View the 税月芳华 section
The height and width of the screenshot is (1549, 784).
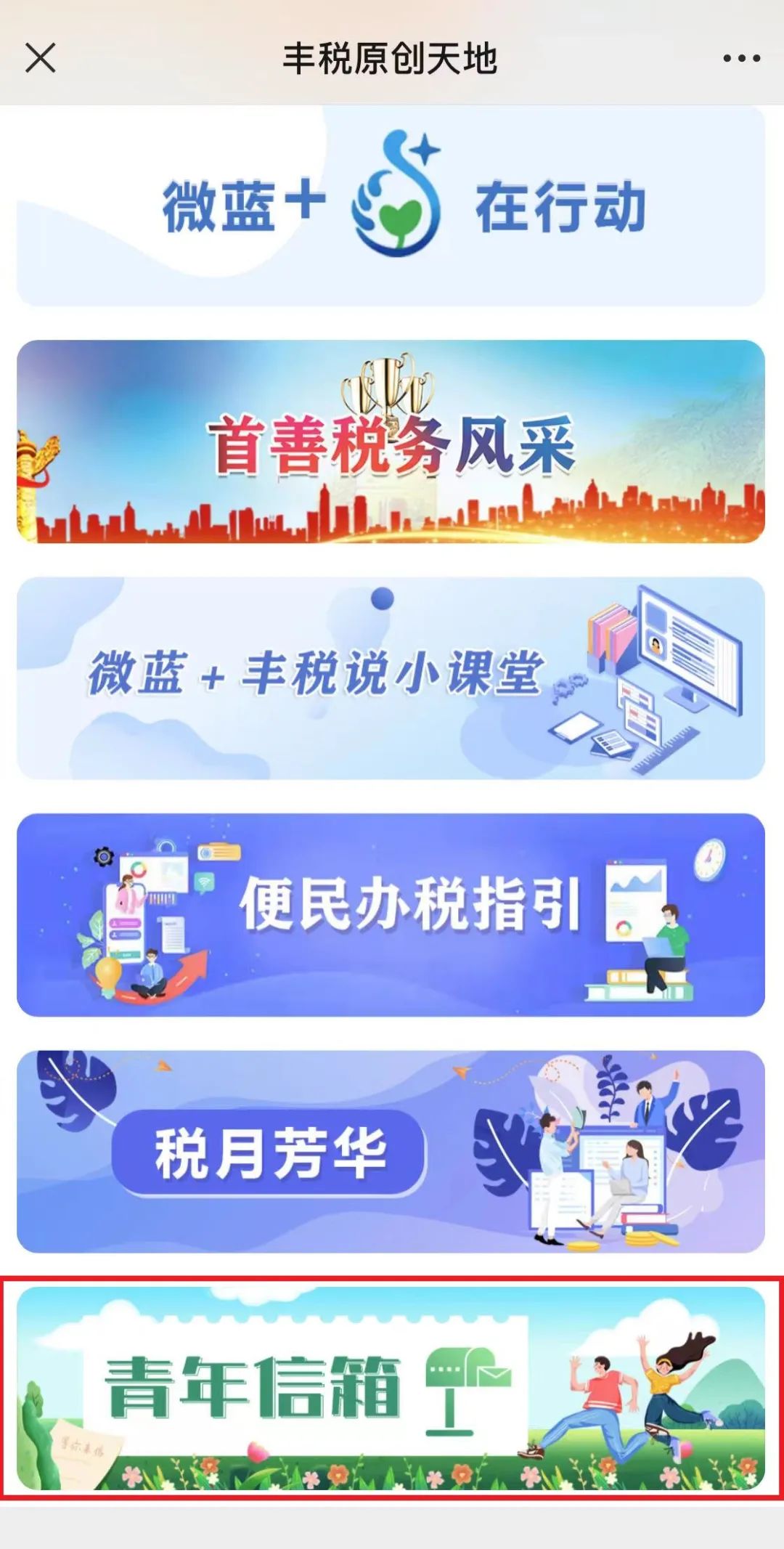pos(391,1151)
